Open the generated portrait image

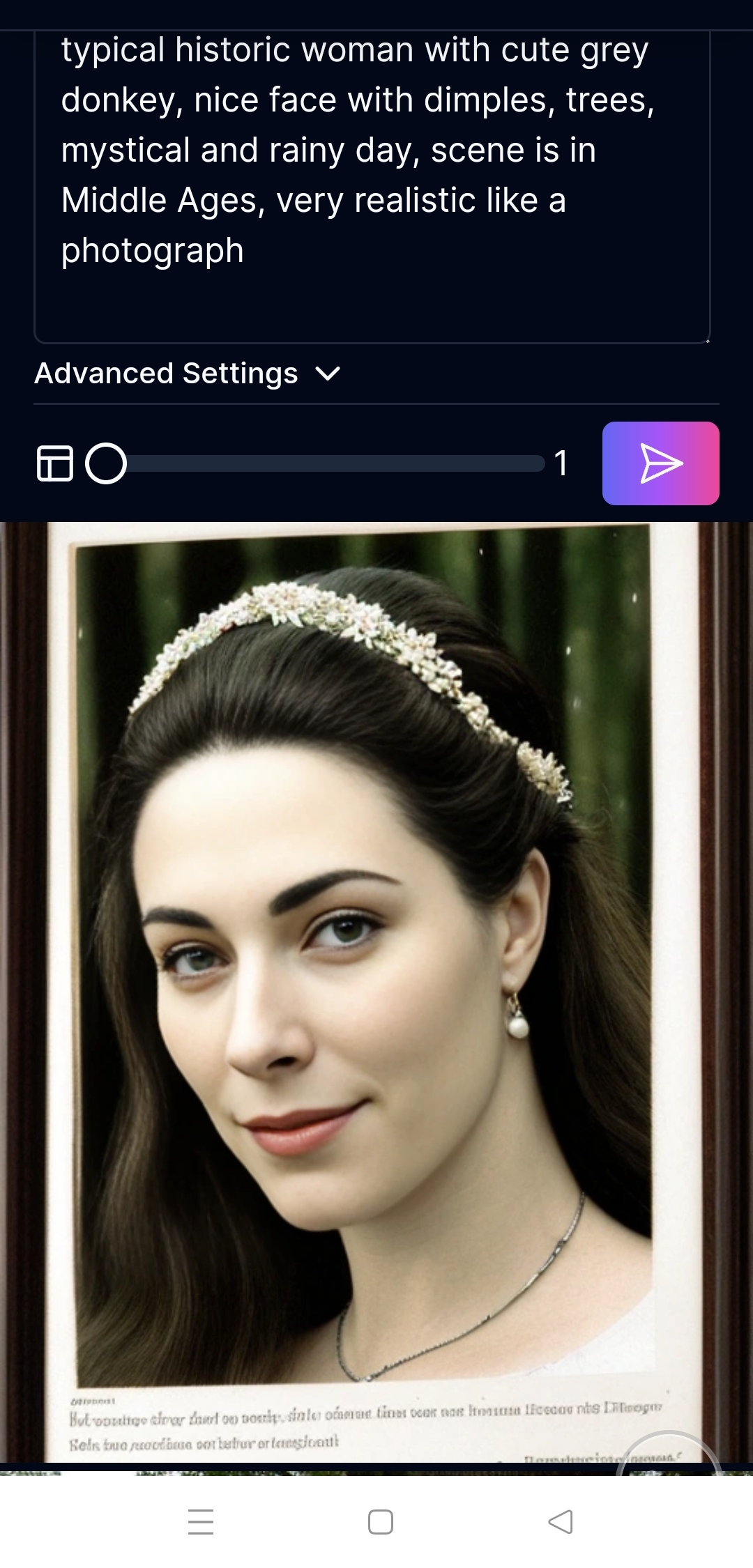tap(376, 976)
